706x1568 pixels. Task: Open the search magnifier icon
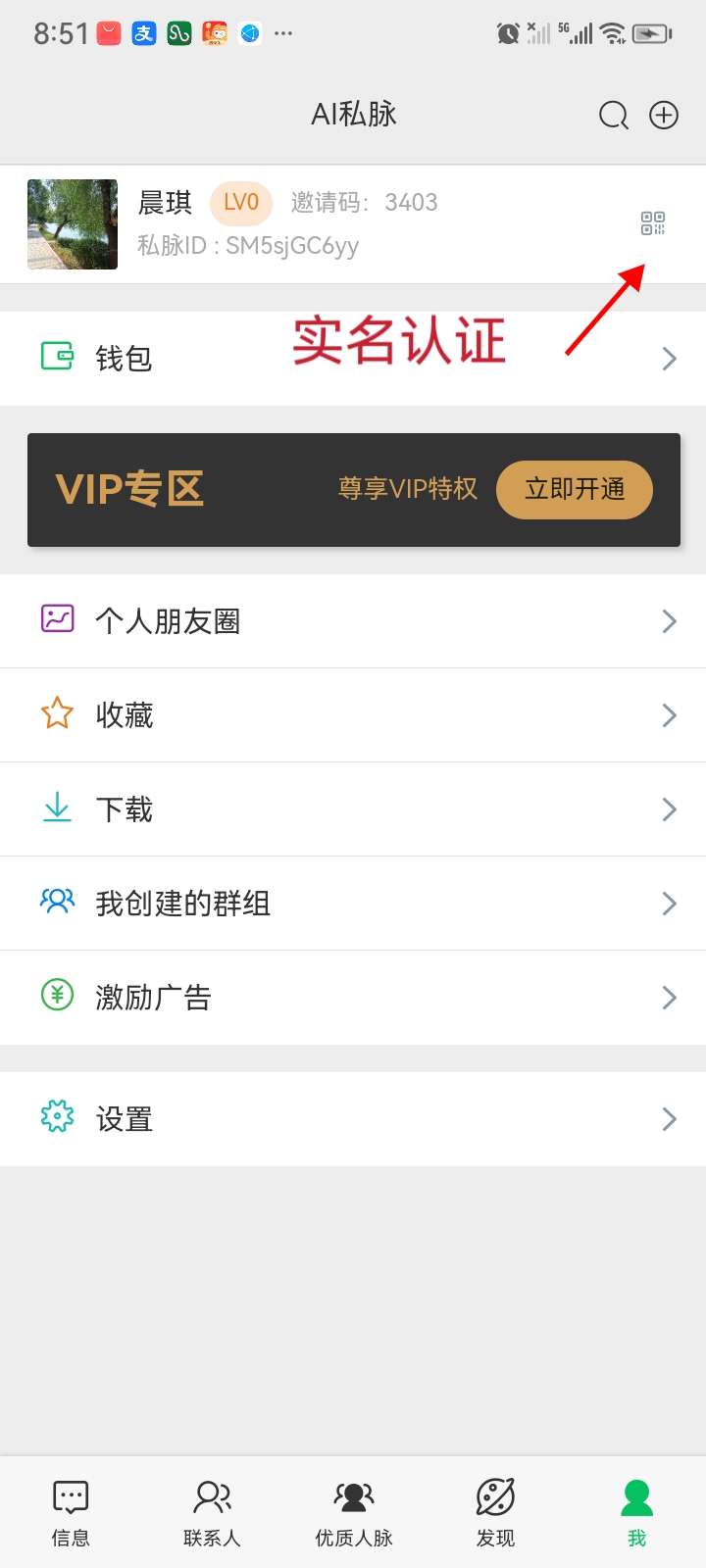click(614, 116)
